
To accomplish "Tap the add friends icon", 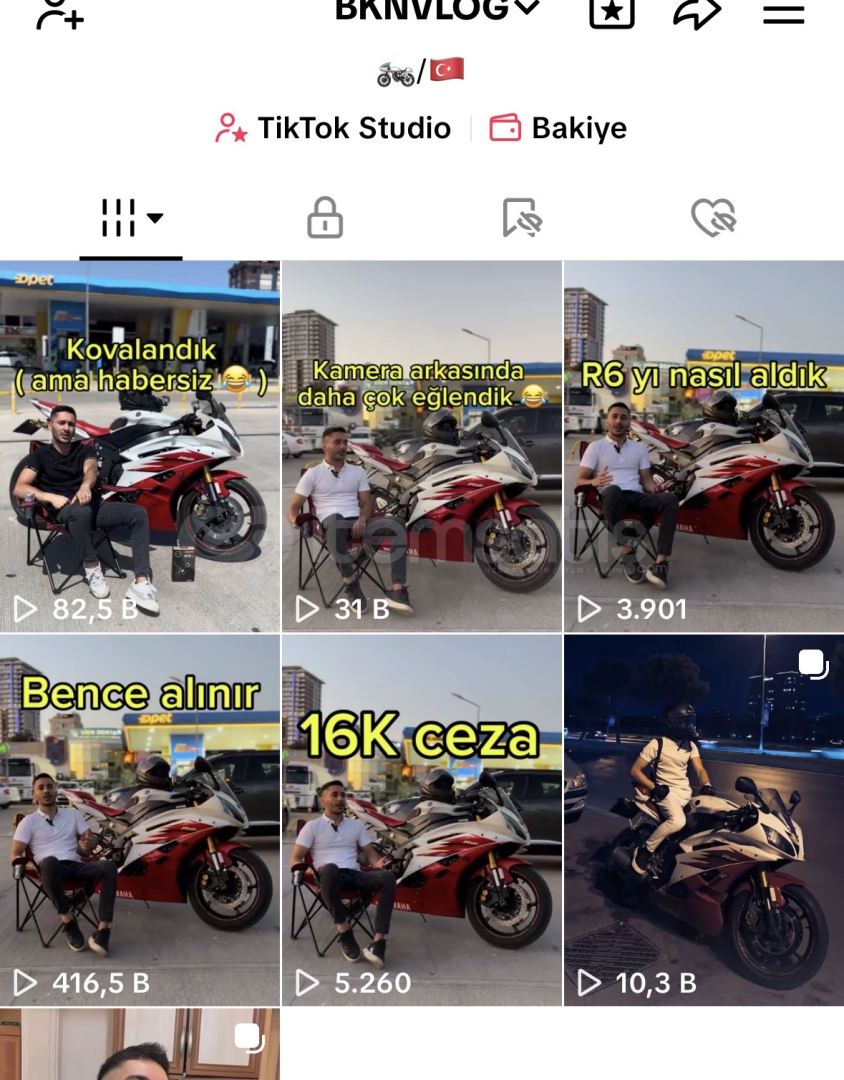I will [58, 13].
